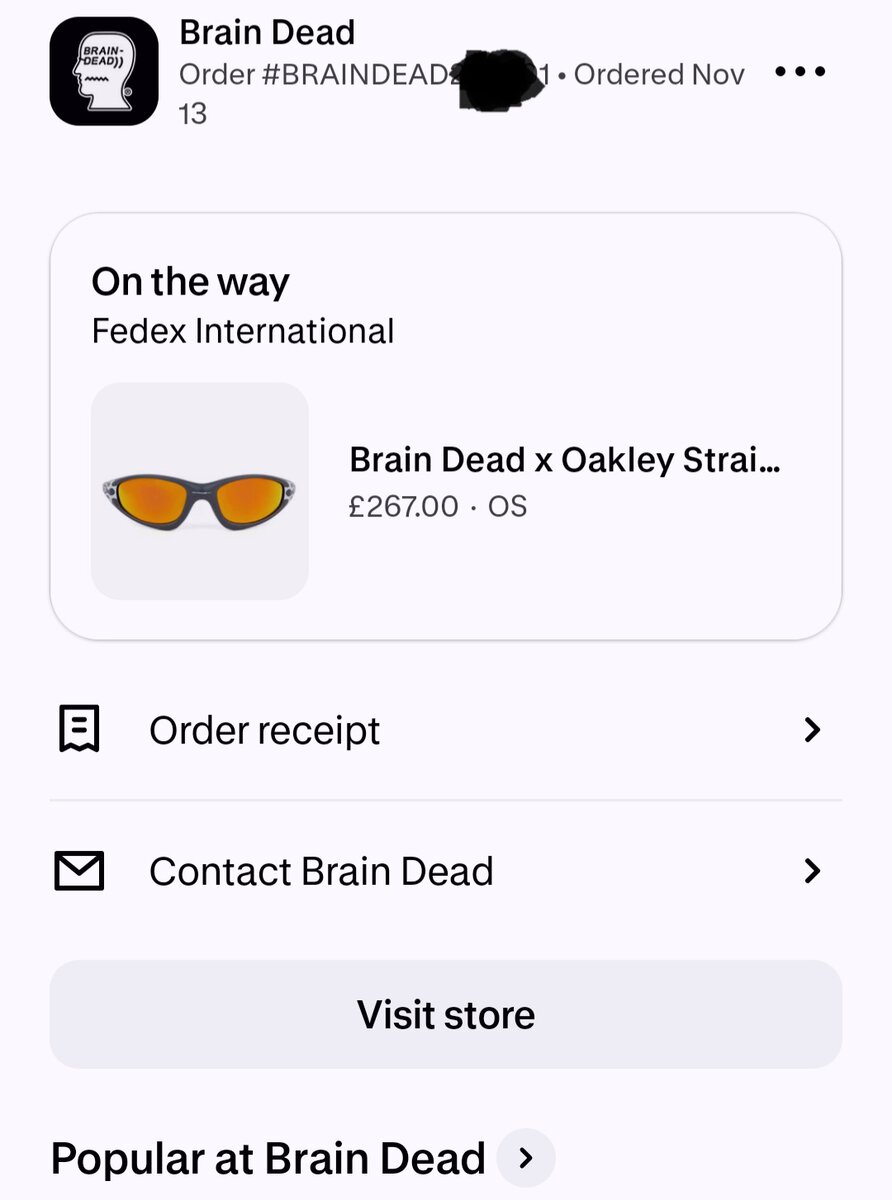
Task: Tap the Visit store button
Action: (446, 1015)
